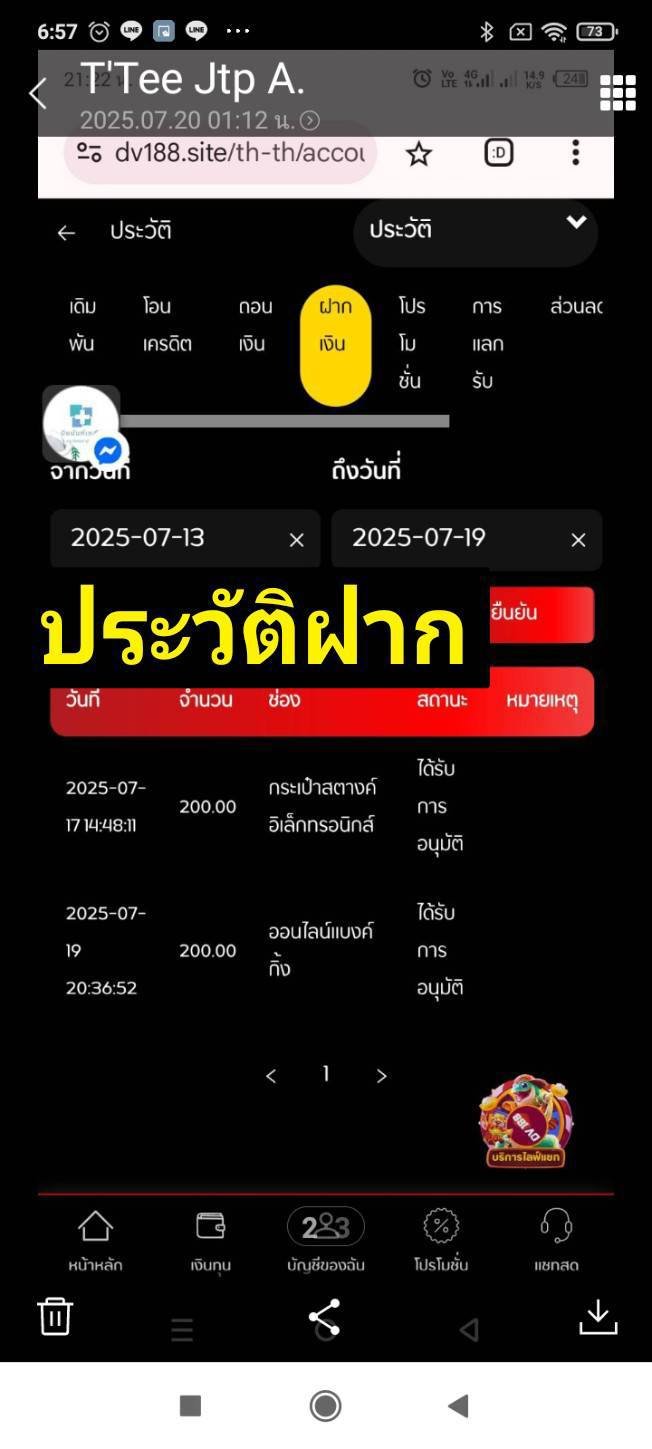Open recent apps with square button
The image size is (652, 1449).
point(190,1405)
